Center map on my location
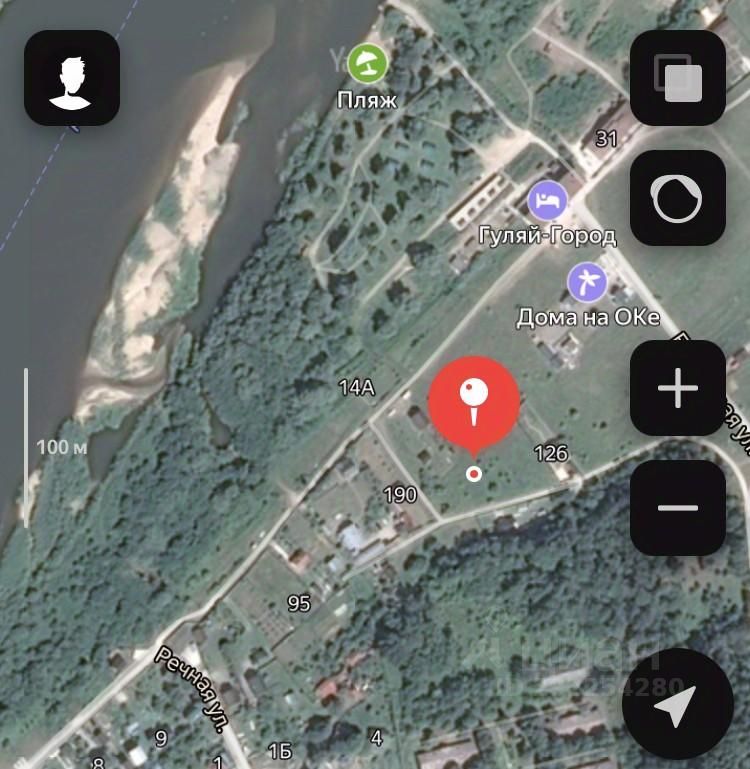750x769 pixels. (676, 706)
